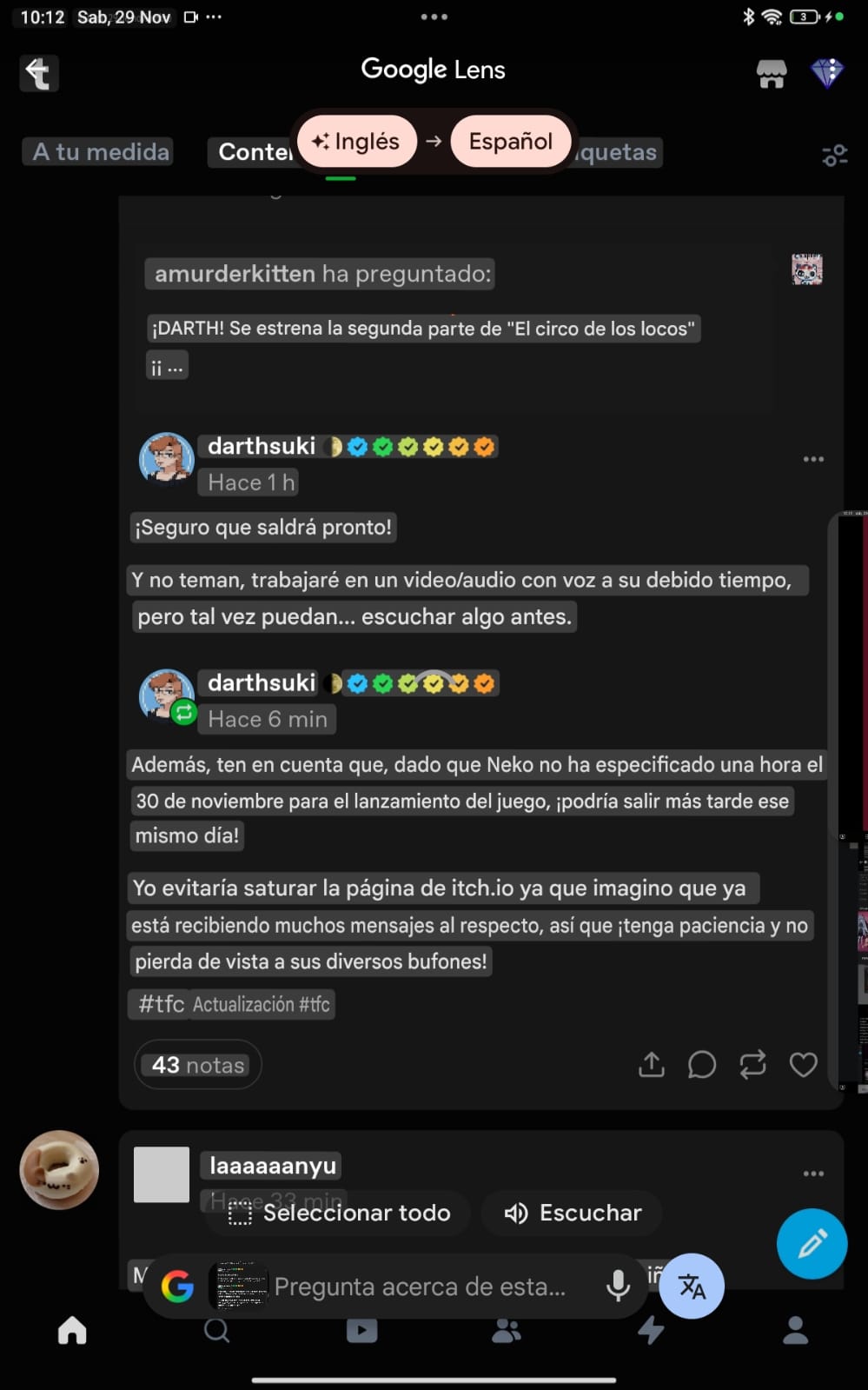868x1390 pixels.
Task: Reblog darthsuki's post
Action: [x=752, y=1064]
